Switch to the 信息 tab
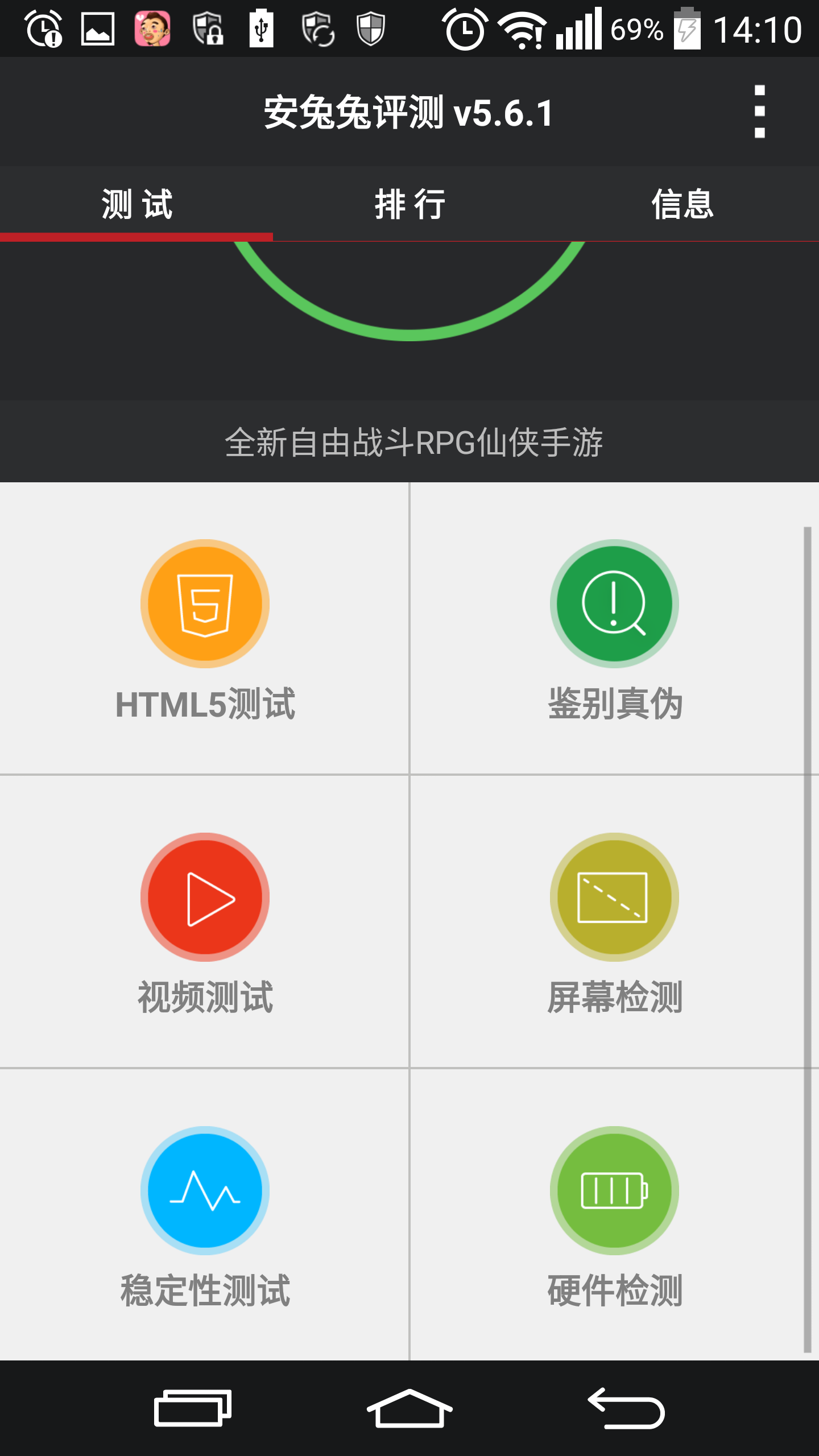Screen dimensions: 819x1456 (x=682, y=204)
